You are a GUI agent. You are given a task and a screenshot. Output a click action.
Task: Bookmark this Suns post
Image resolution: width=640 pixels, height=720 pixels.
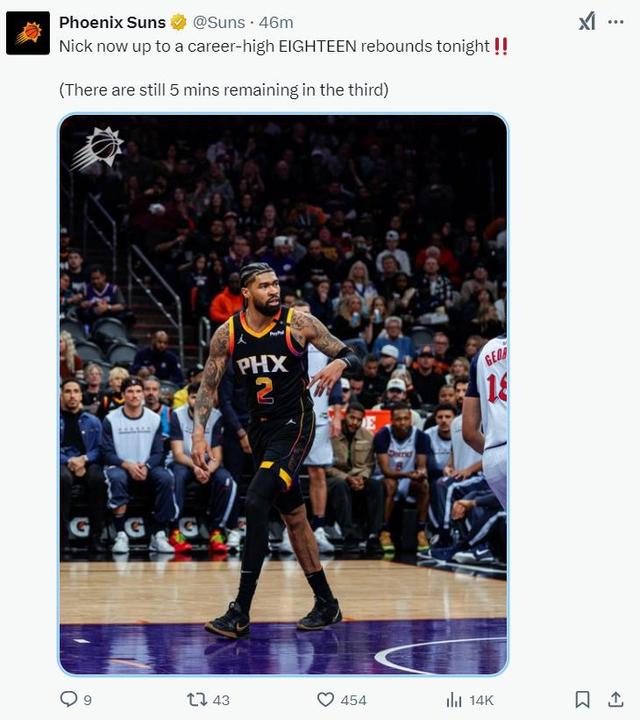click(582, 699)
